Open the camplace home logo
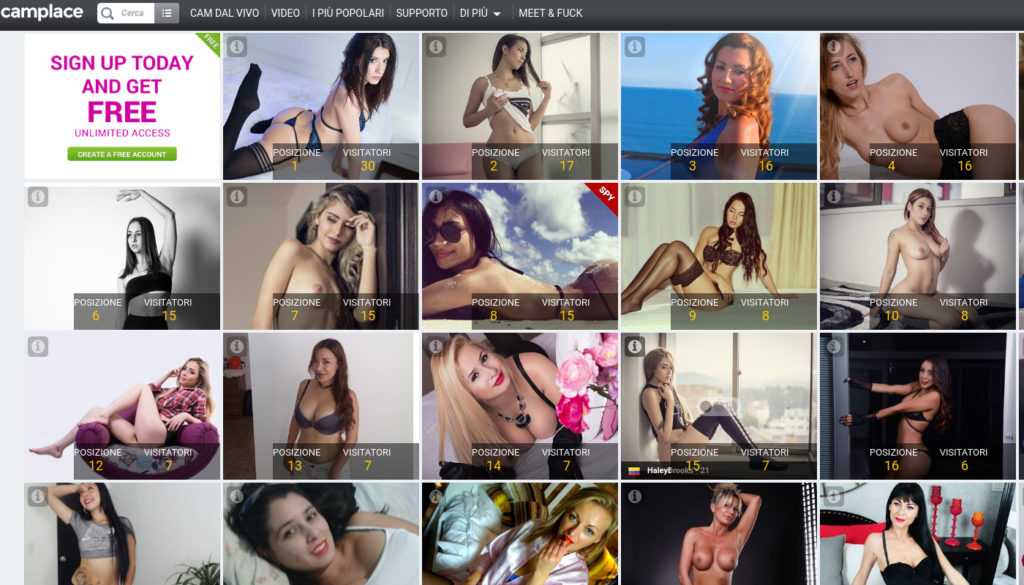Viewport: 1024px width, 585px height. (x=42, y=13)
